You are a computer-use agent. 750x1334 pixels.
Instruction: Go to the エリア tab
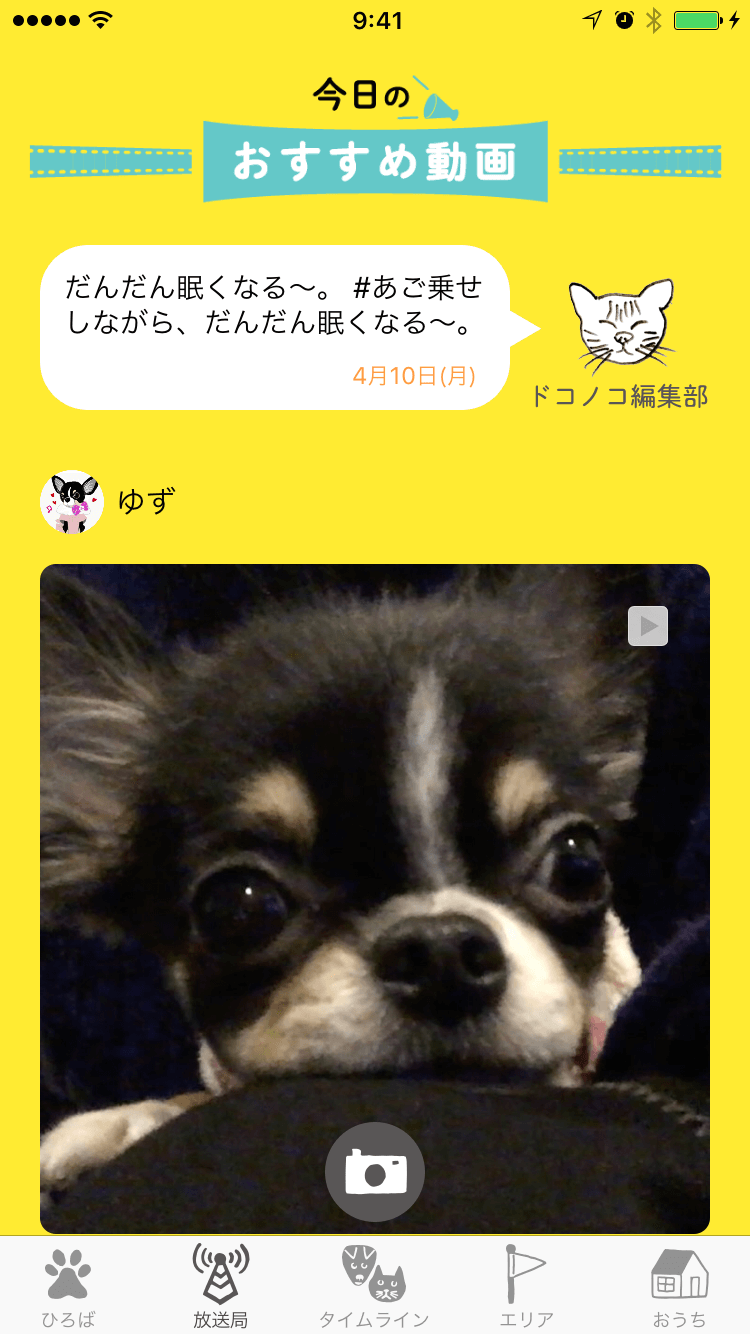[526, 1286]
